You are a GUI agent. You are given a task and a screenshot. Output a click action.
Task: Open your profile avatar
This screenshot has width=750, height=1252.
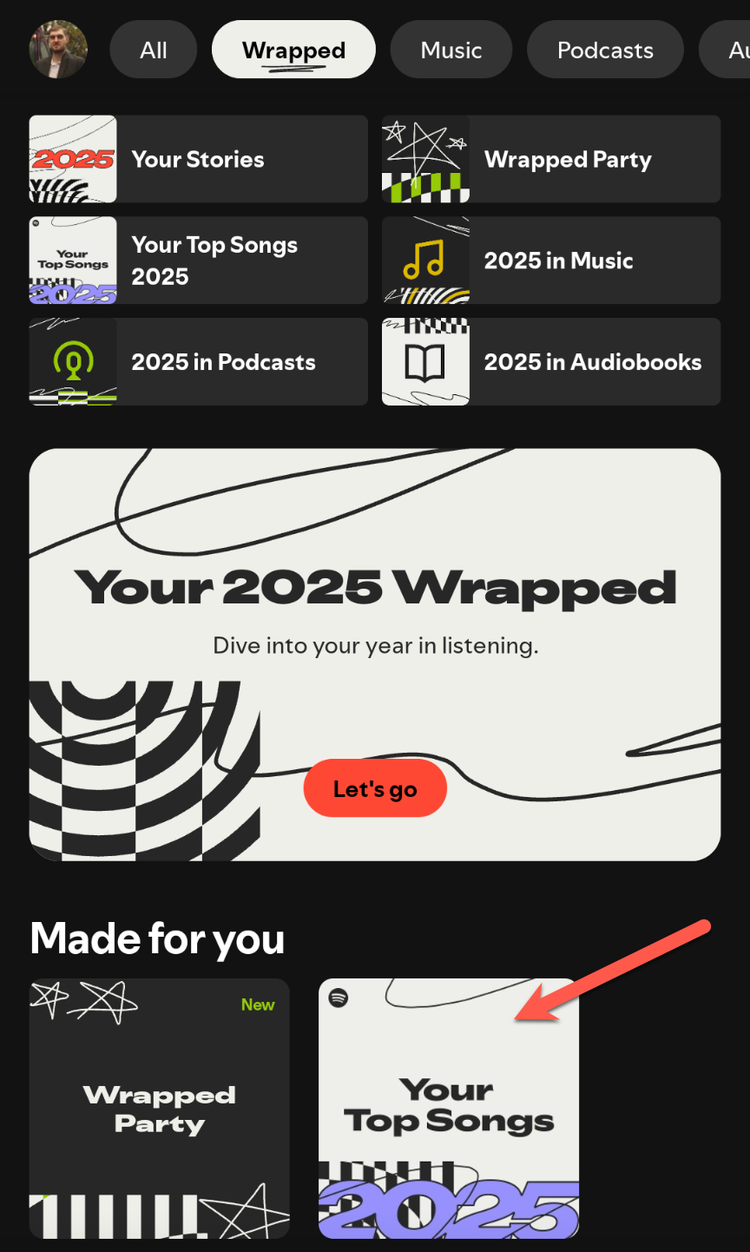[x=58, y=49]
